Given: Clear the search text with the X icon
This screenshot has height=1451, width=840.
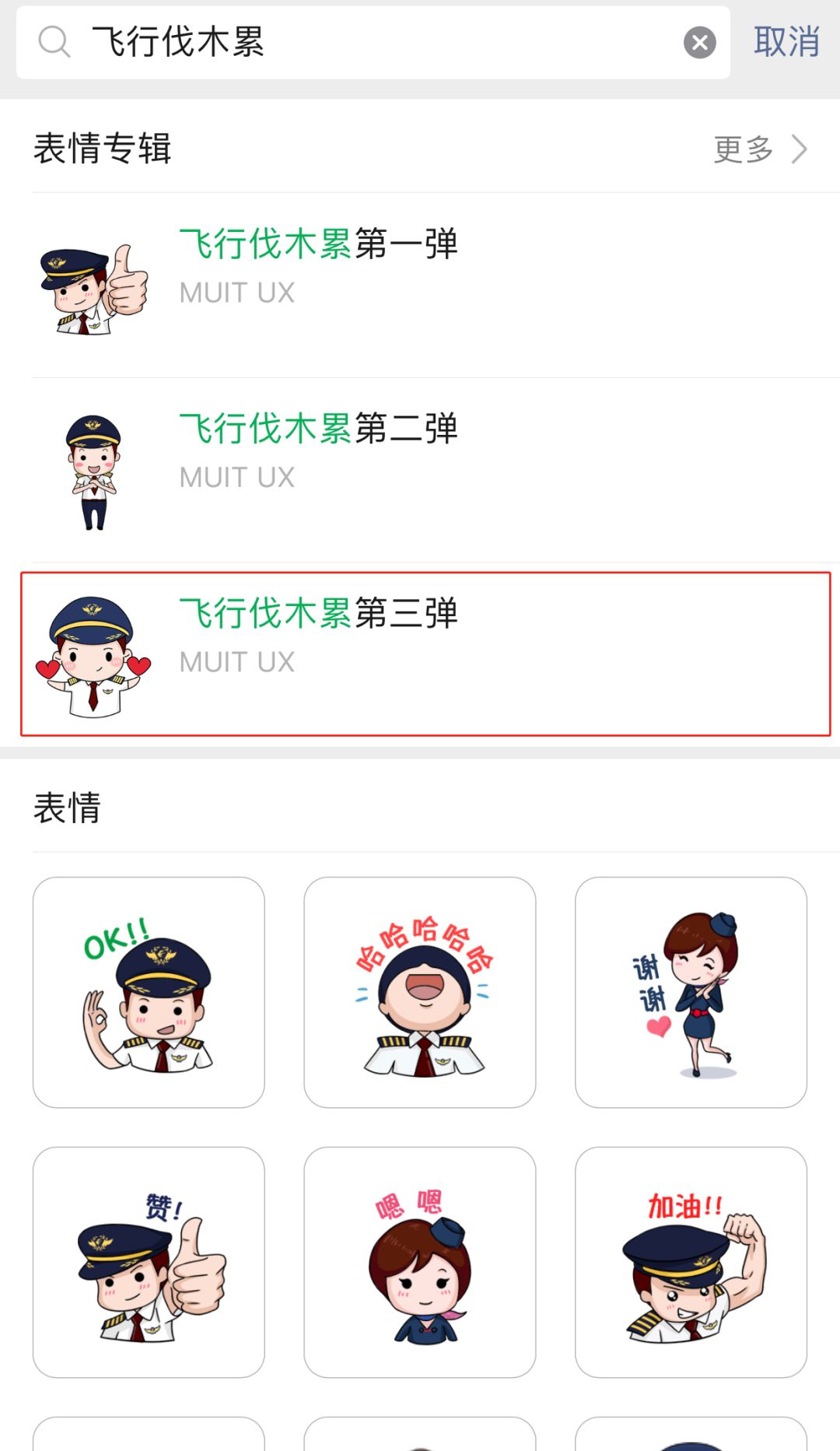Looking at the screenshot, I should pos(699,42).
